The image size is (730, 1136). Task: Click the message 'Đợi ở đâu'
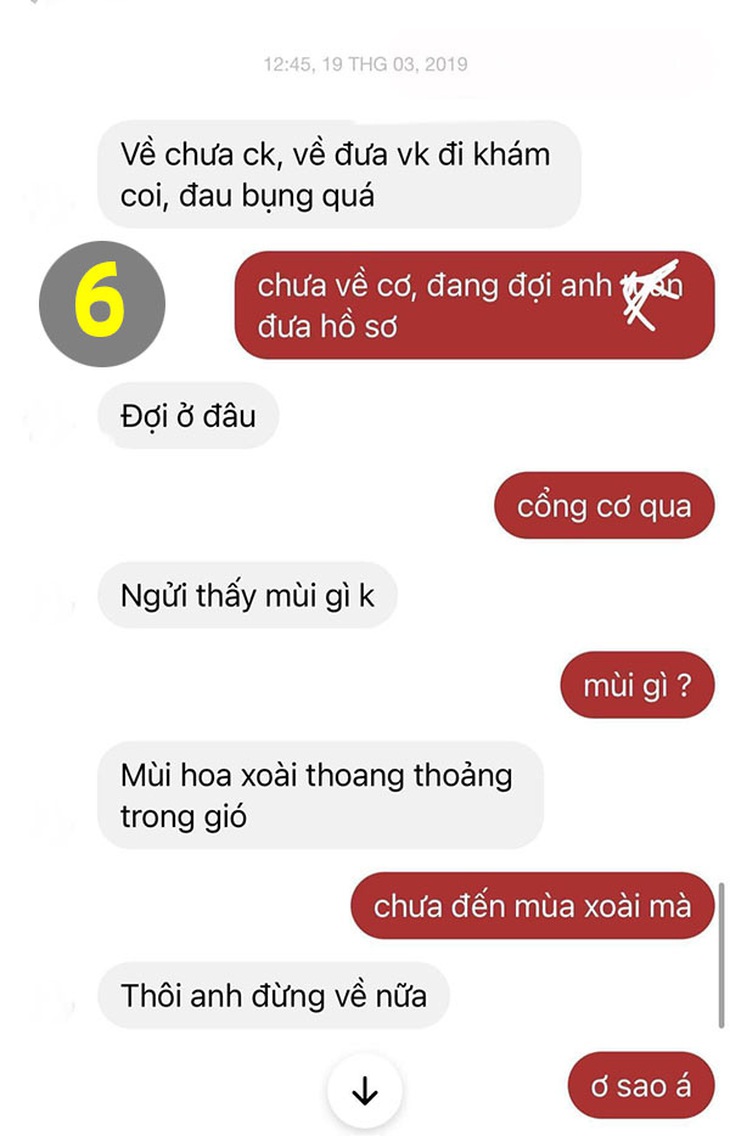coord(190,416)
